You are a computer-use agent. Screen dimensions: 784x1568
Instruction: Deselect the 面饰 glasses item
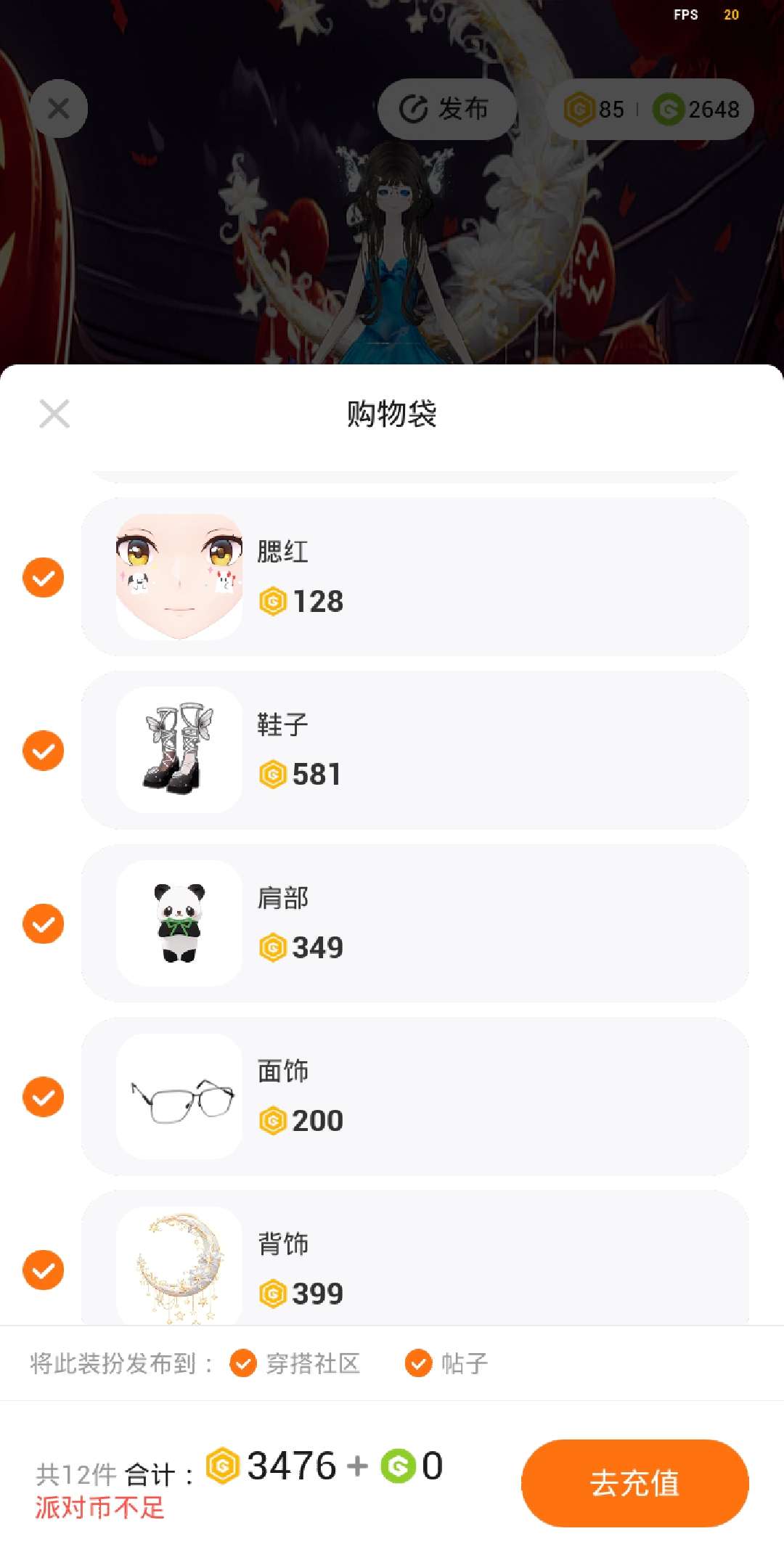(x=44, y=1097)
